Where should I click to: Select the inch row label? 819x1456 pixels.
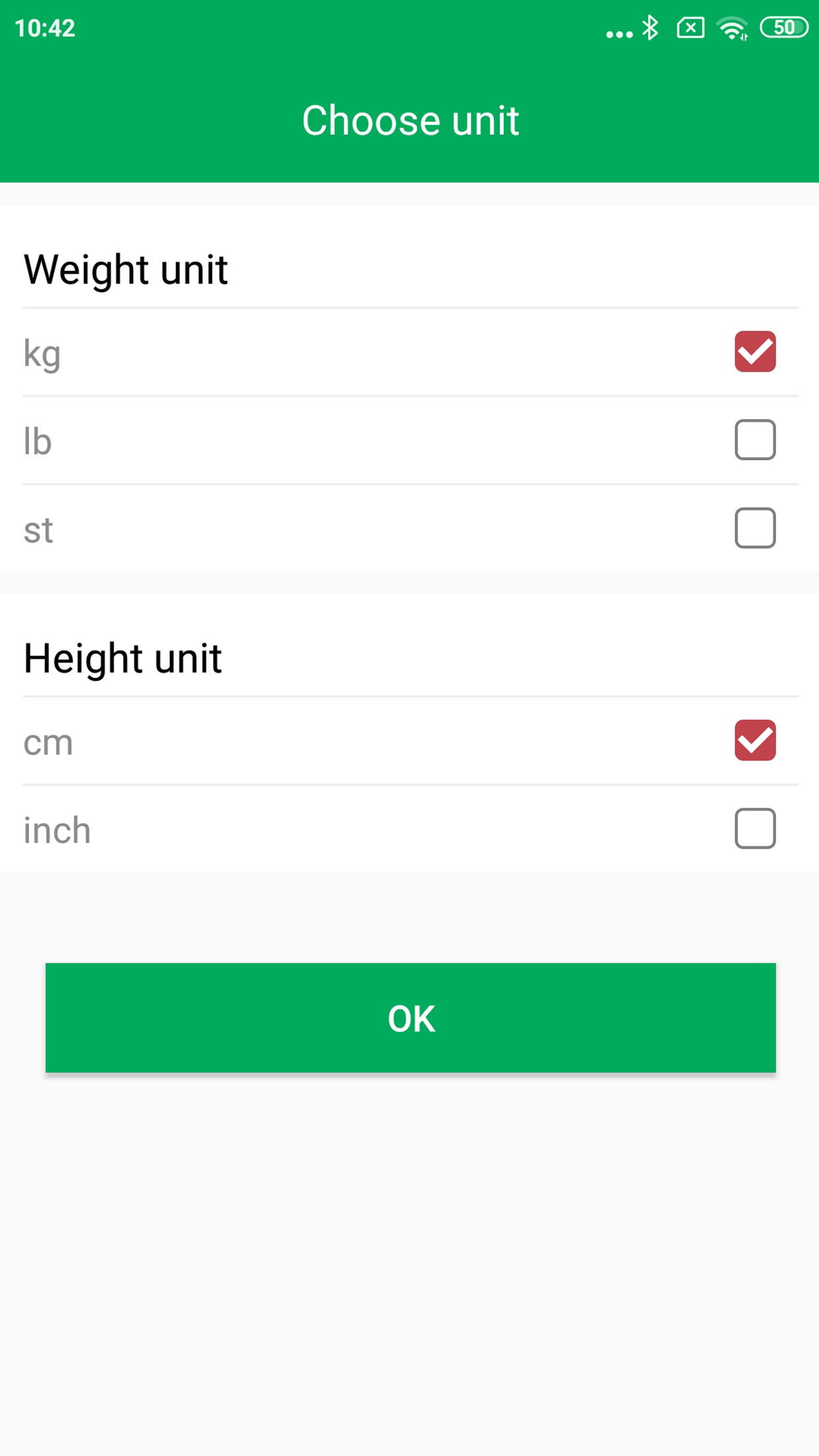pos(56,830)
